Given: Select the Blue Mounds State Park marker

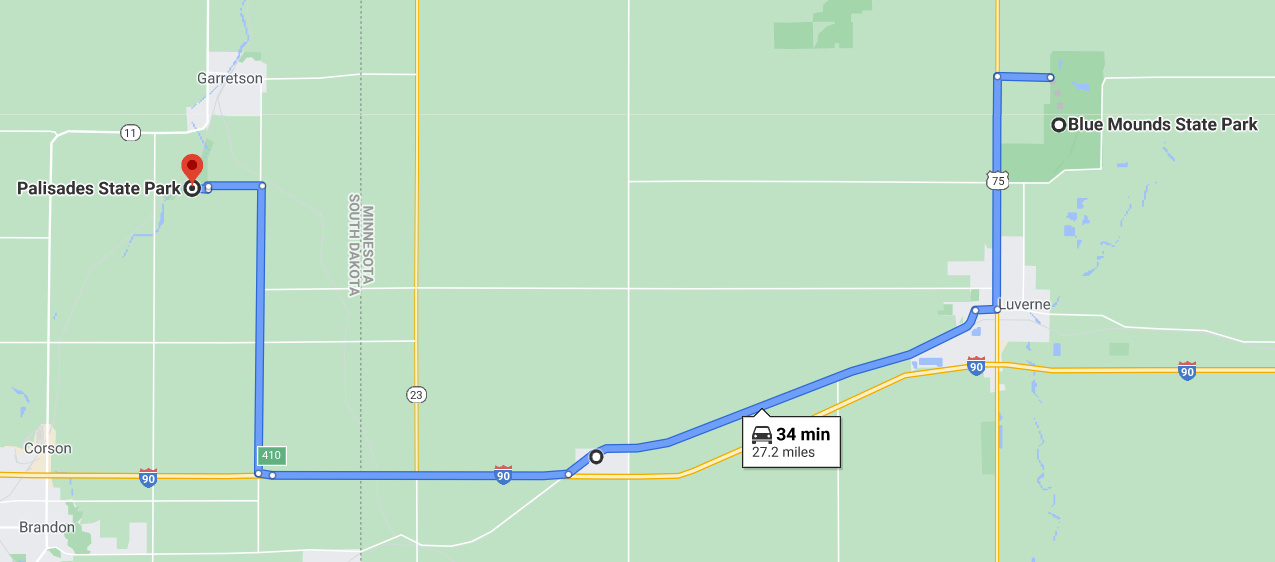Looking at the screenshot, I should point(1058,125).
